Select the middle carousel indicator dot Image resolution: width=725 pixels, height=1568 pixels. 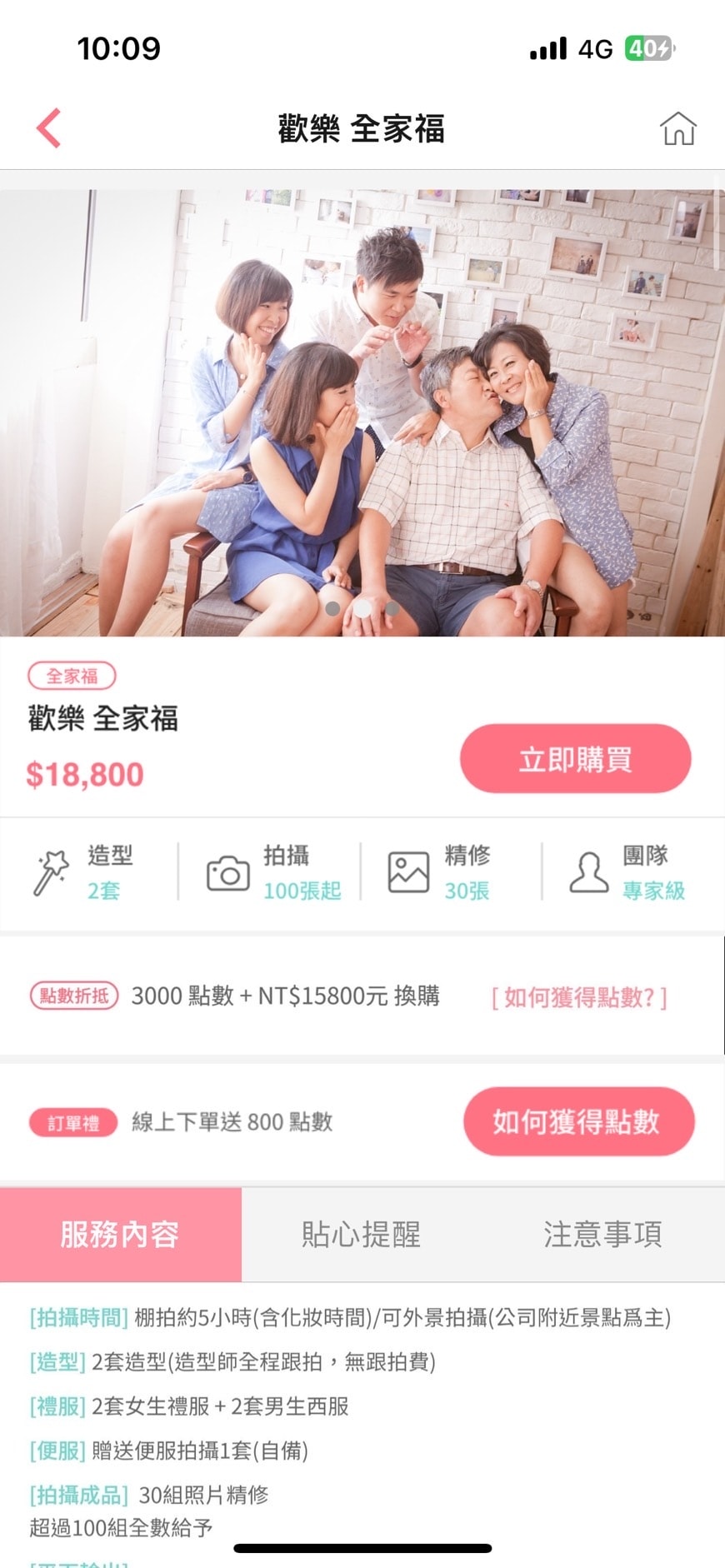362,609
